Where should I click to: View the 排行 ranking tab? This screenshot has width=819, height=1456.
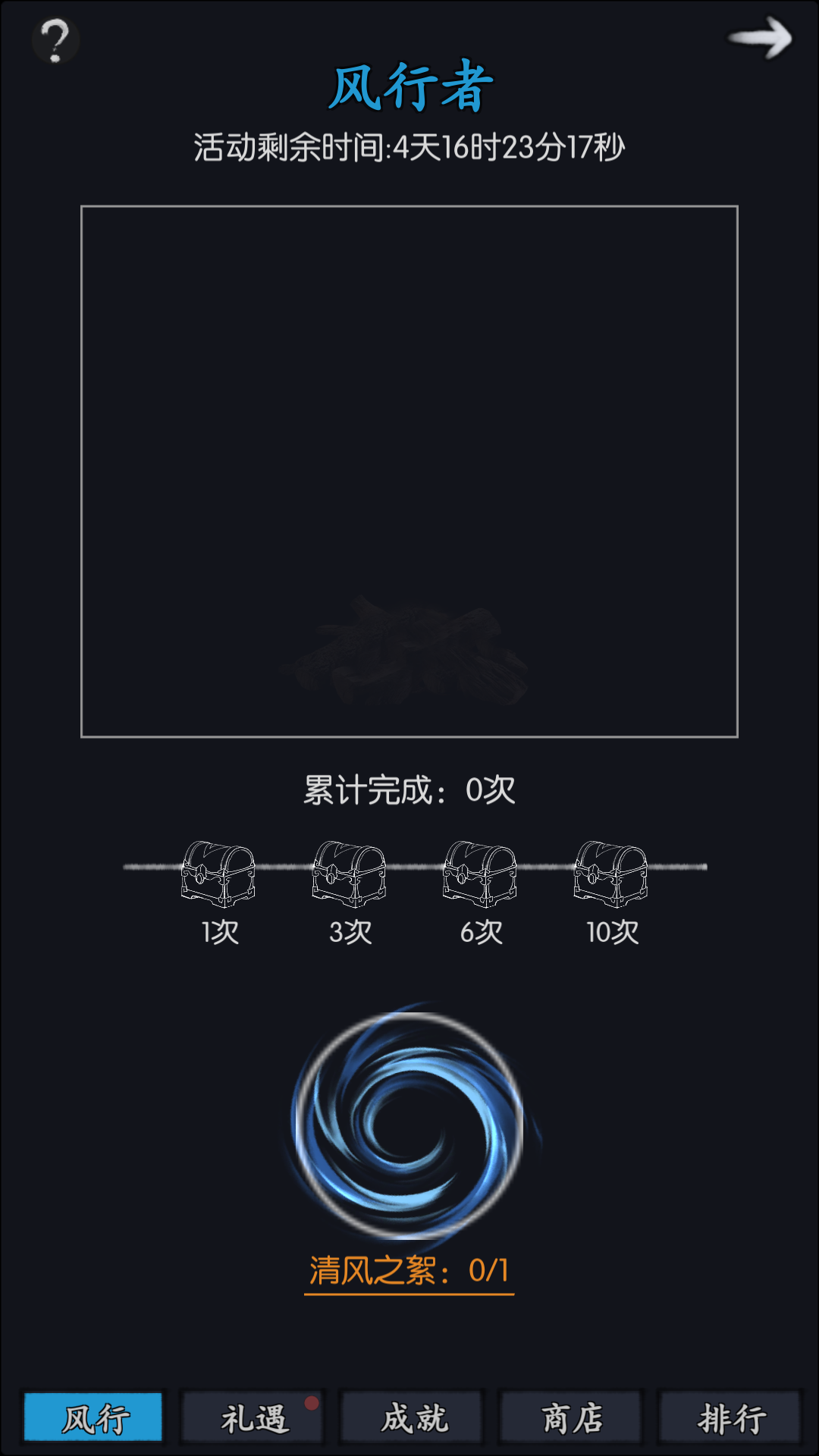pos(730,1417)
